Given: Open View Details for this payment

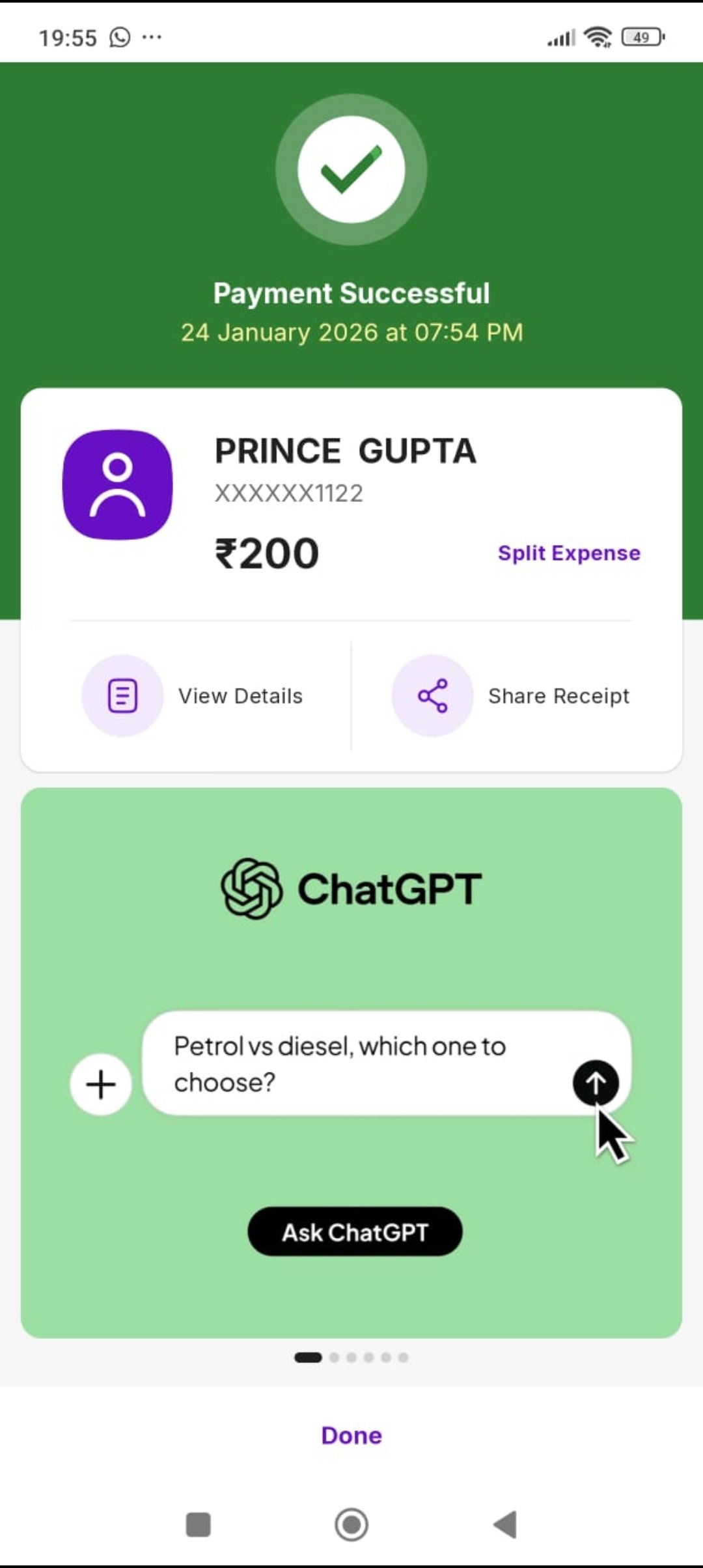Looking at the screenshot, I should [193, 695].
